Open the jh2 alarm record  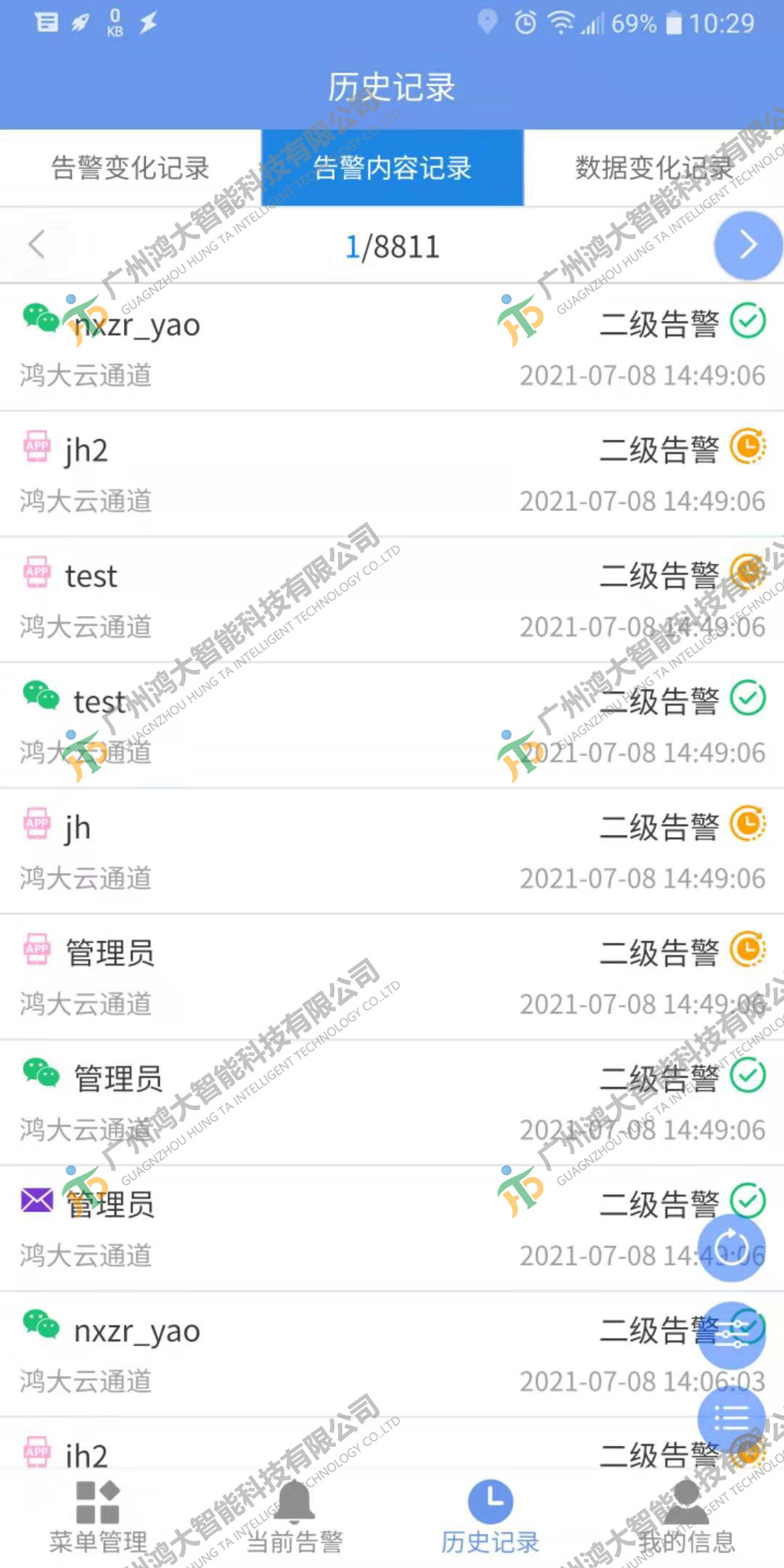[392, 474]
